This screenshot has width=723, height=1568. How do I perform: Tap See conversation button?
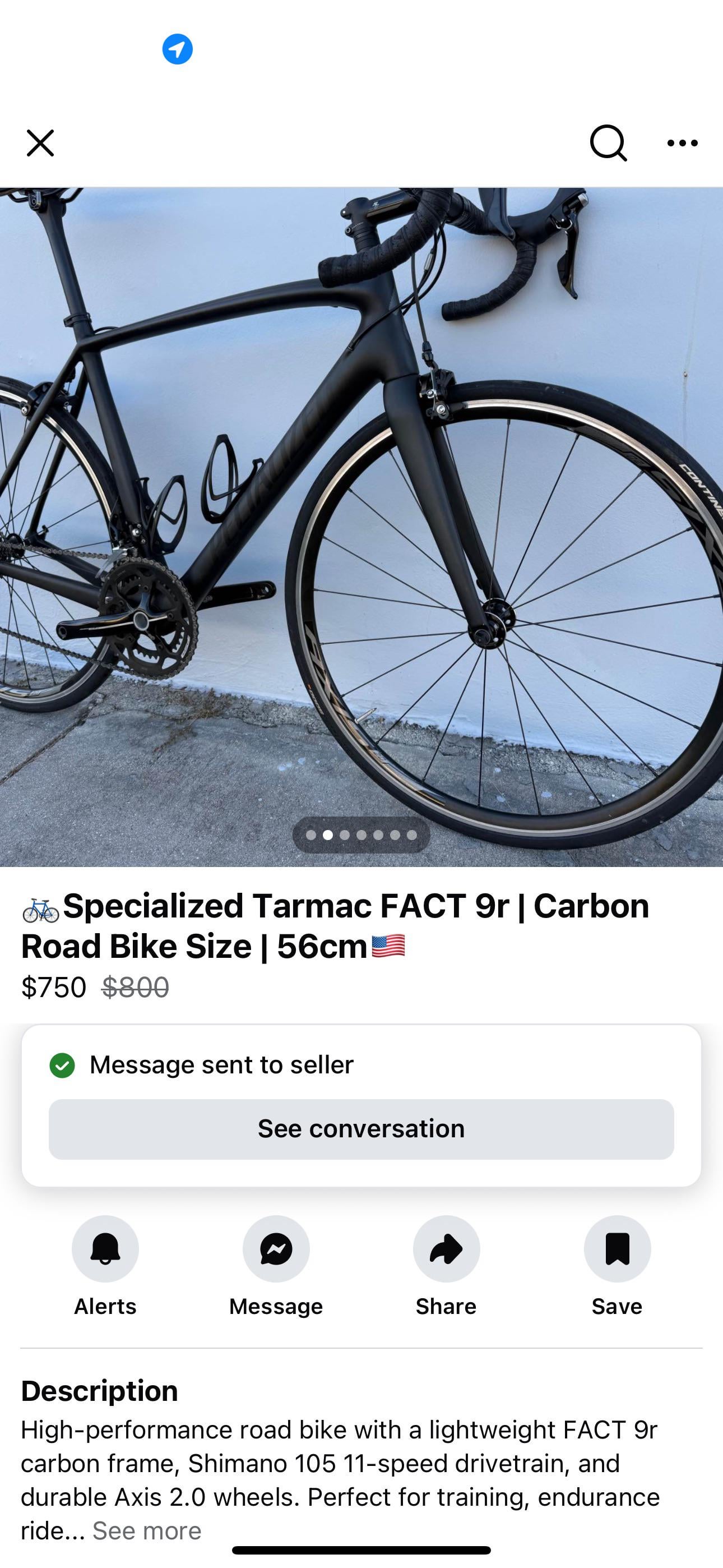click(361, 1129)
